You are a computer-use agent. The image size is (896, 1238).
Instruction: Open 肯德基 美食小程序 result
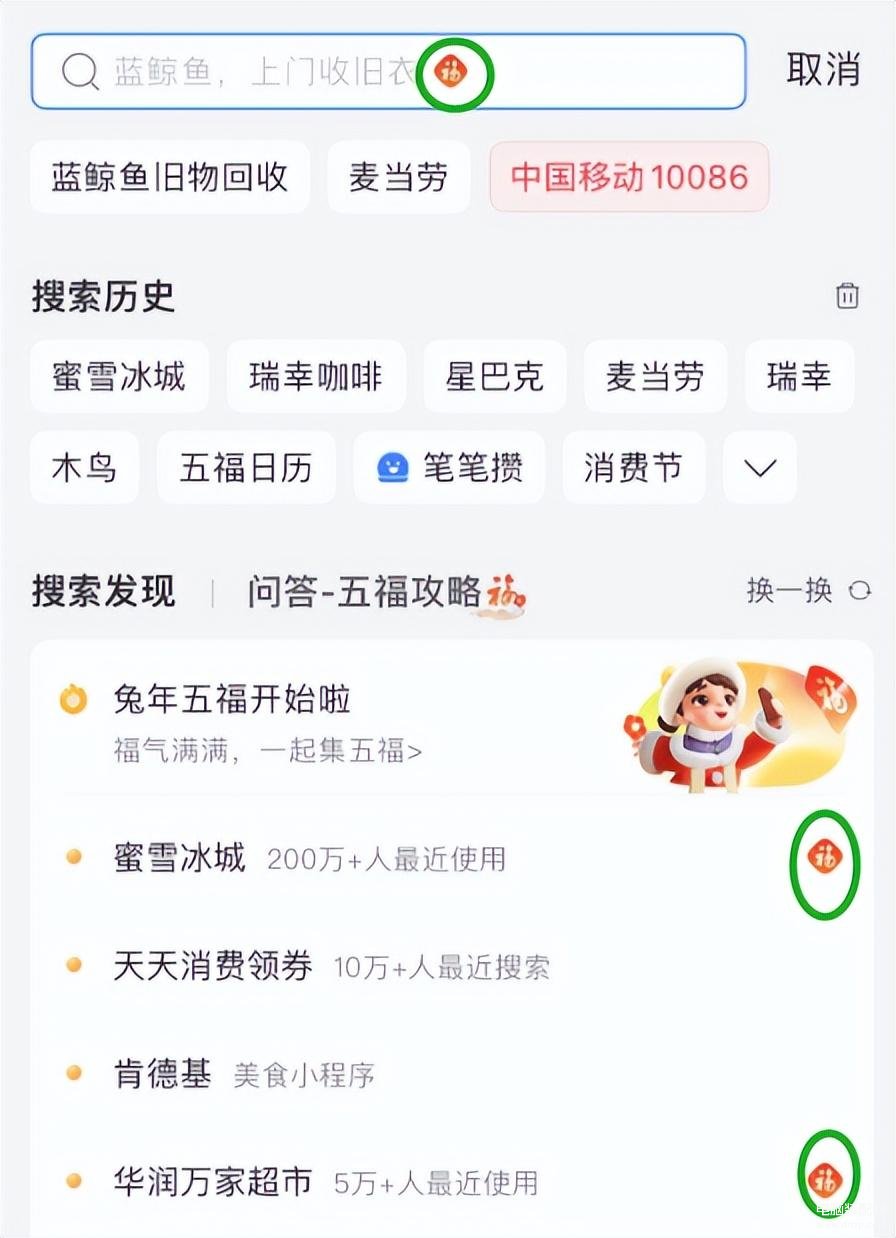[x=245, y=1075]
